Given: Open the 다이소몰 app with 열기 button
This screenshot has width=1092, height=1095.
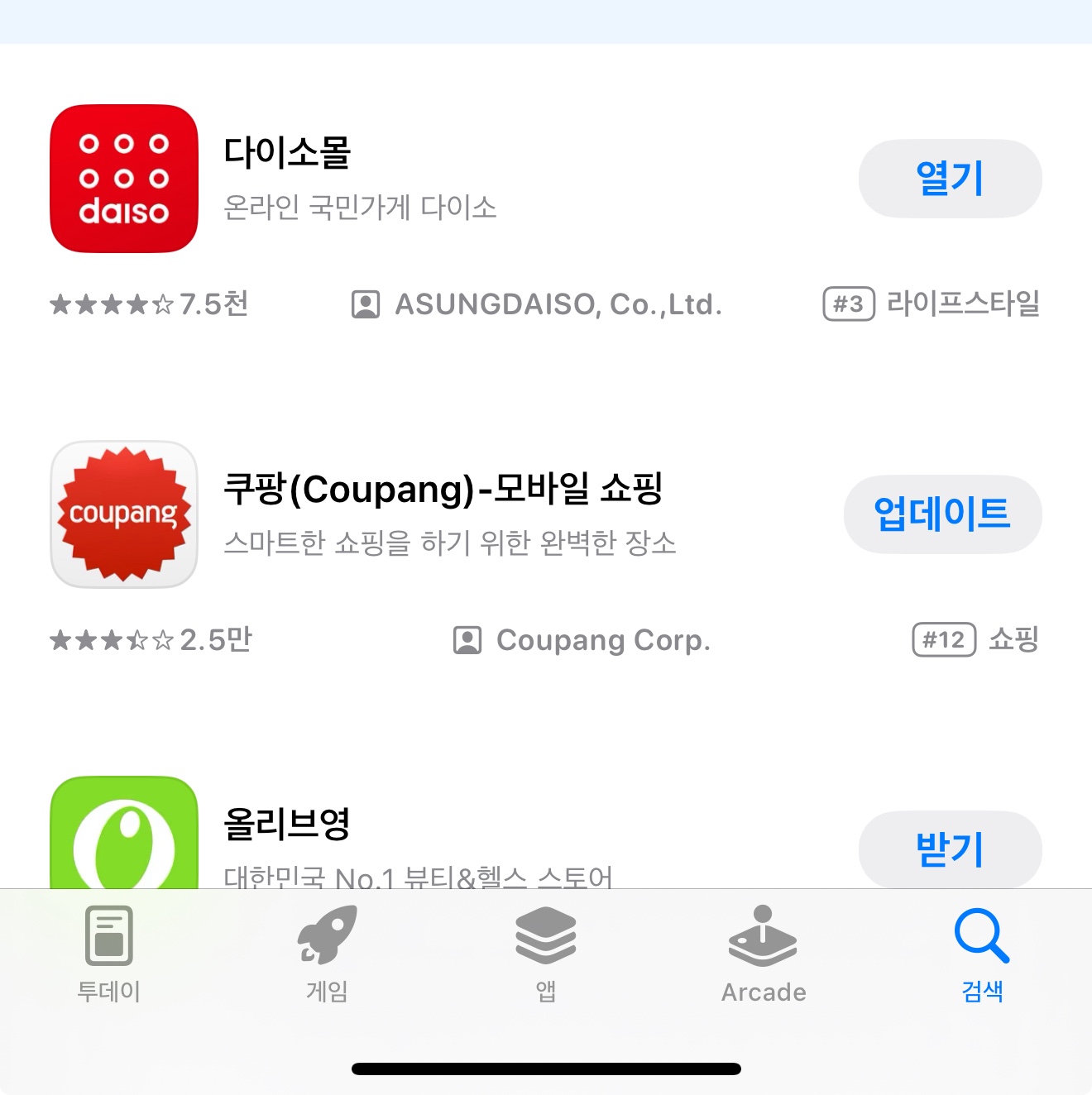Looking at the screenshot, I should (950, 179).
